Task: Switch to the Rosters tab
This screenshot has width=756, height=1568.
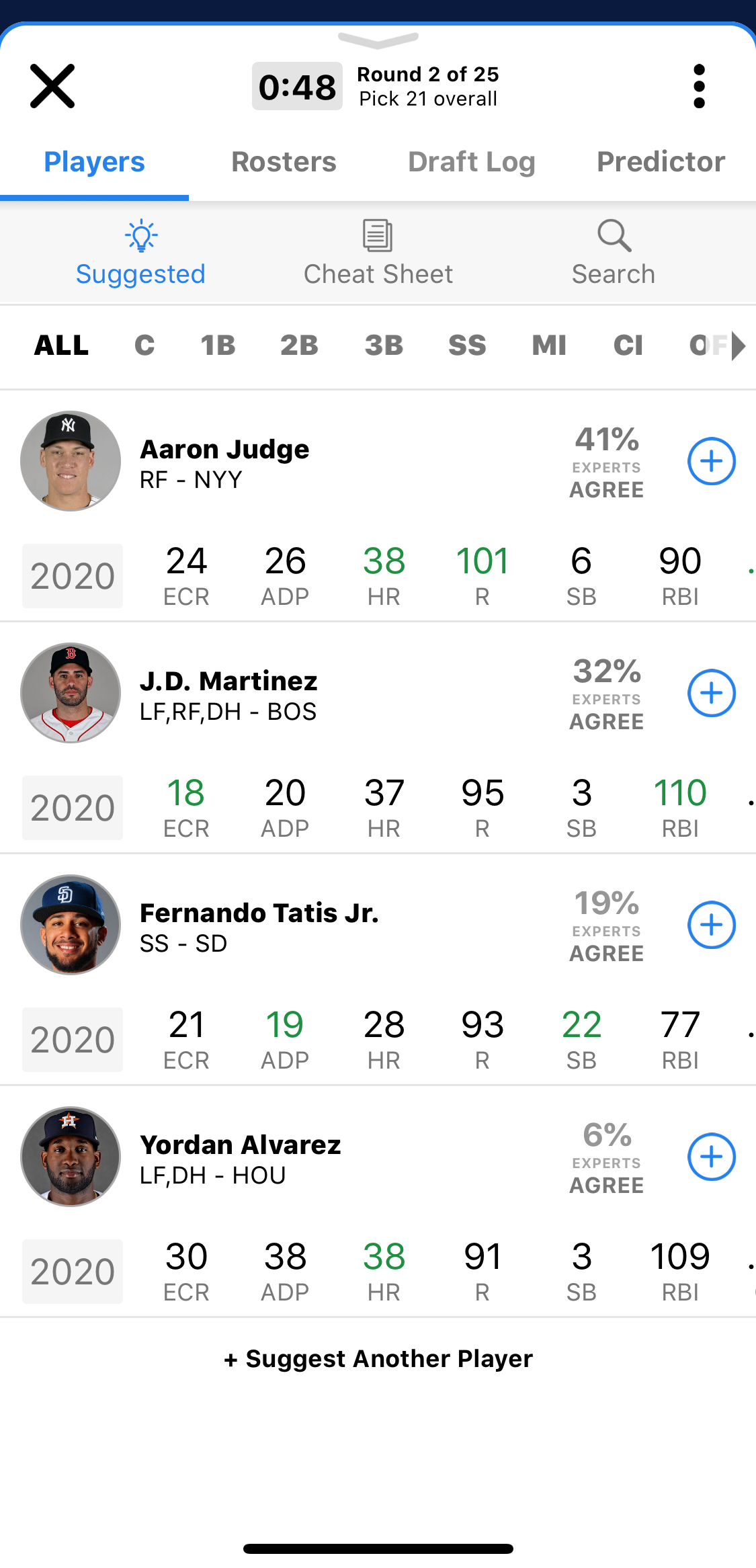Action: [x=284, y=162]
